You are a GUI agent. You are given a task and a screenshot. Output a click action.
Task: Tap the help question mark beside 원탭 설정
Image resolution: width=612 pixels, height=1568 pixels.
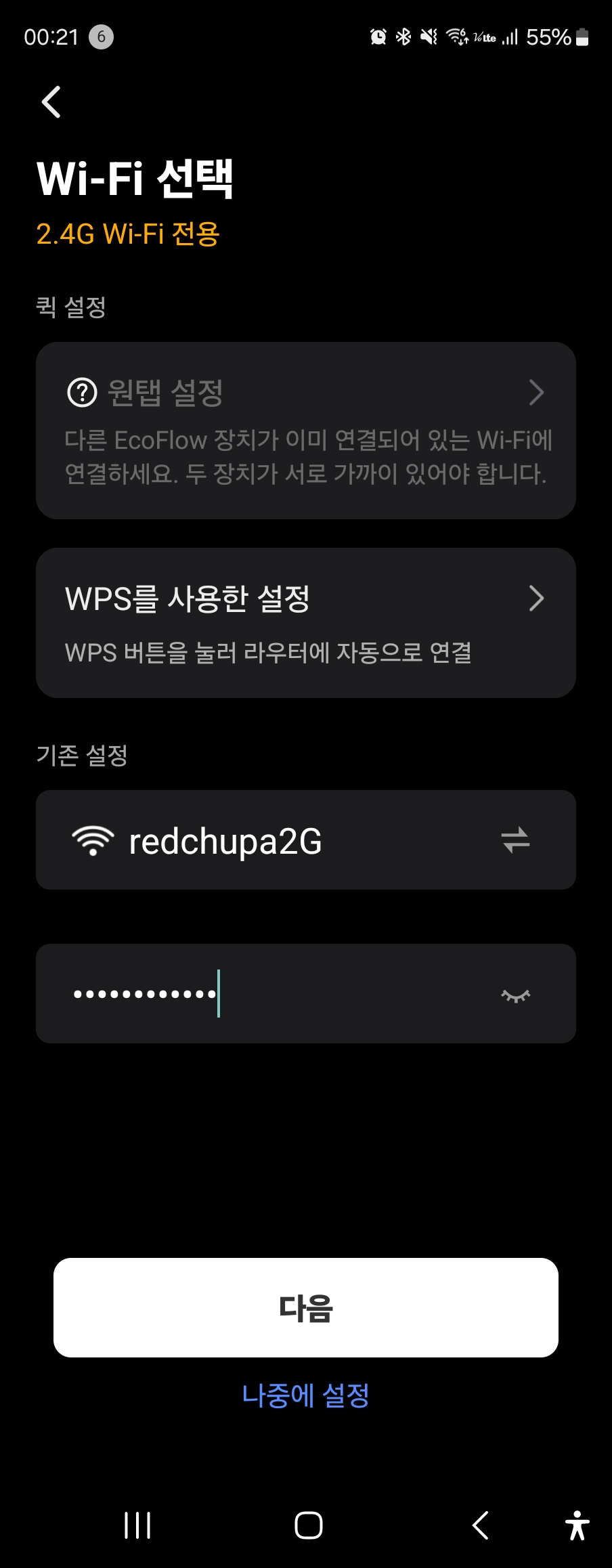pyautogui.click(x=81, y=393)
